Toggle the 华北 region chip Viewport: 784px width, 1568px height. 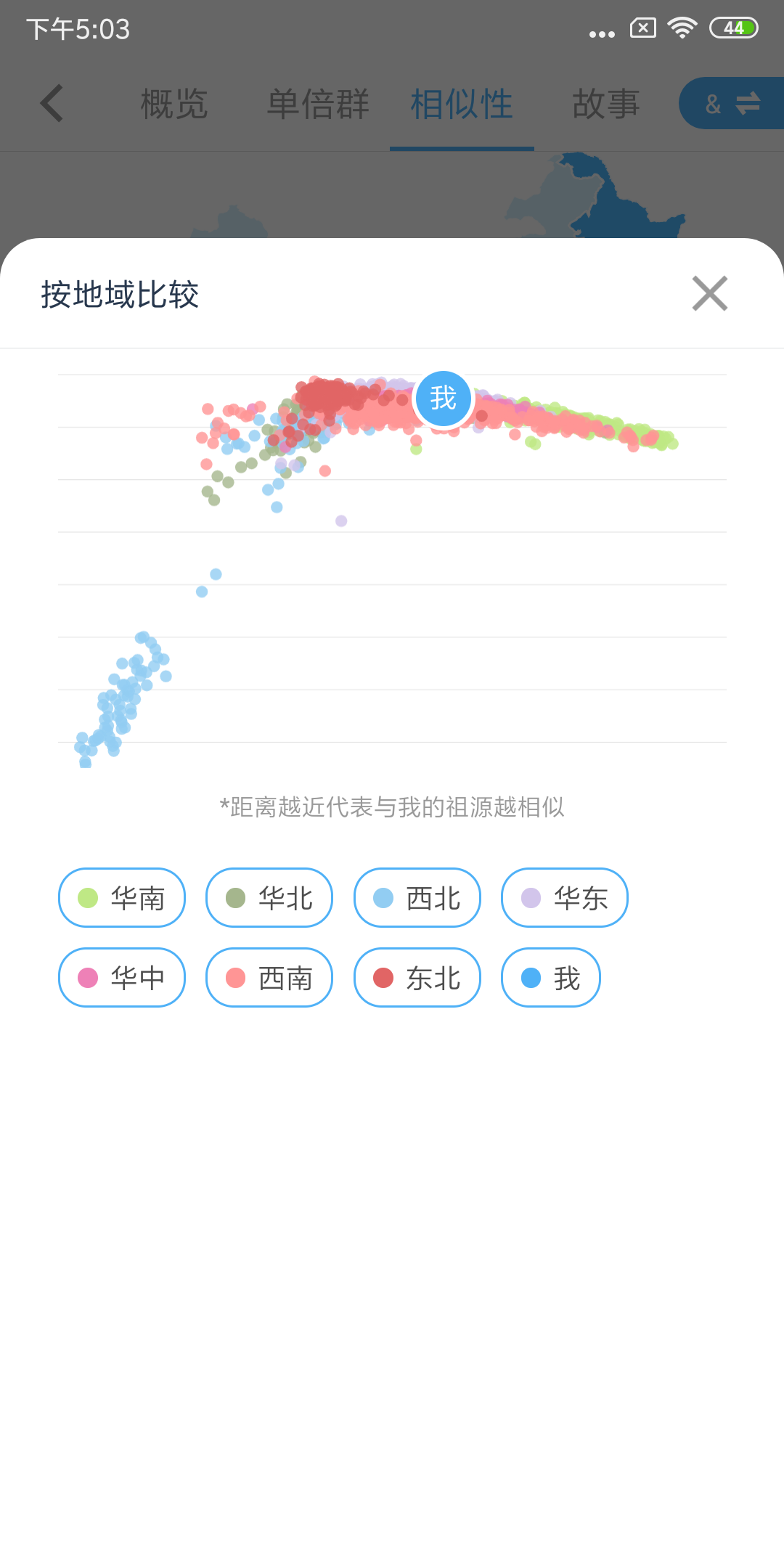click(269, 898)
